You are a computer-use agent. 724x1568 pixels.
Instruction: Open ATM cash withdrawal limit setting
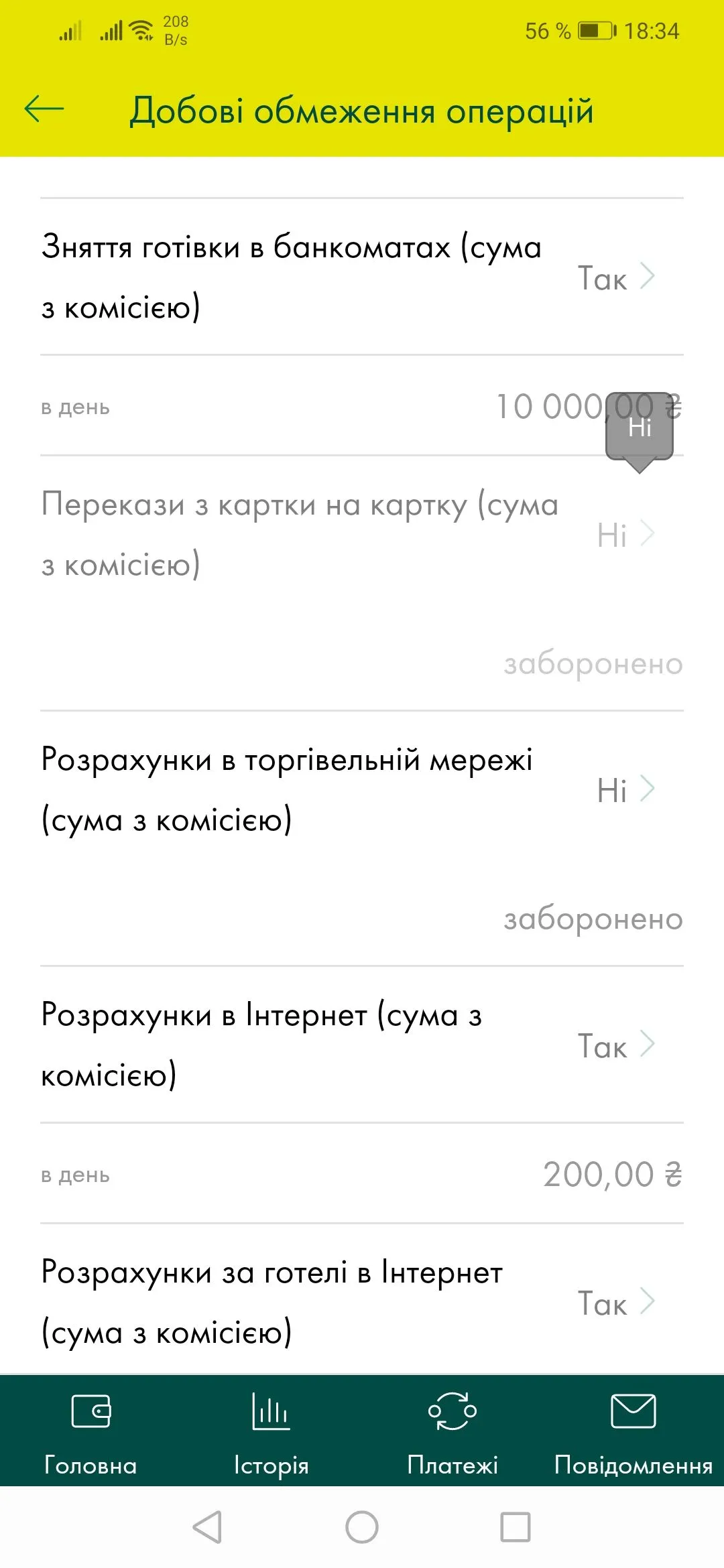(362, 277)
